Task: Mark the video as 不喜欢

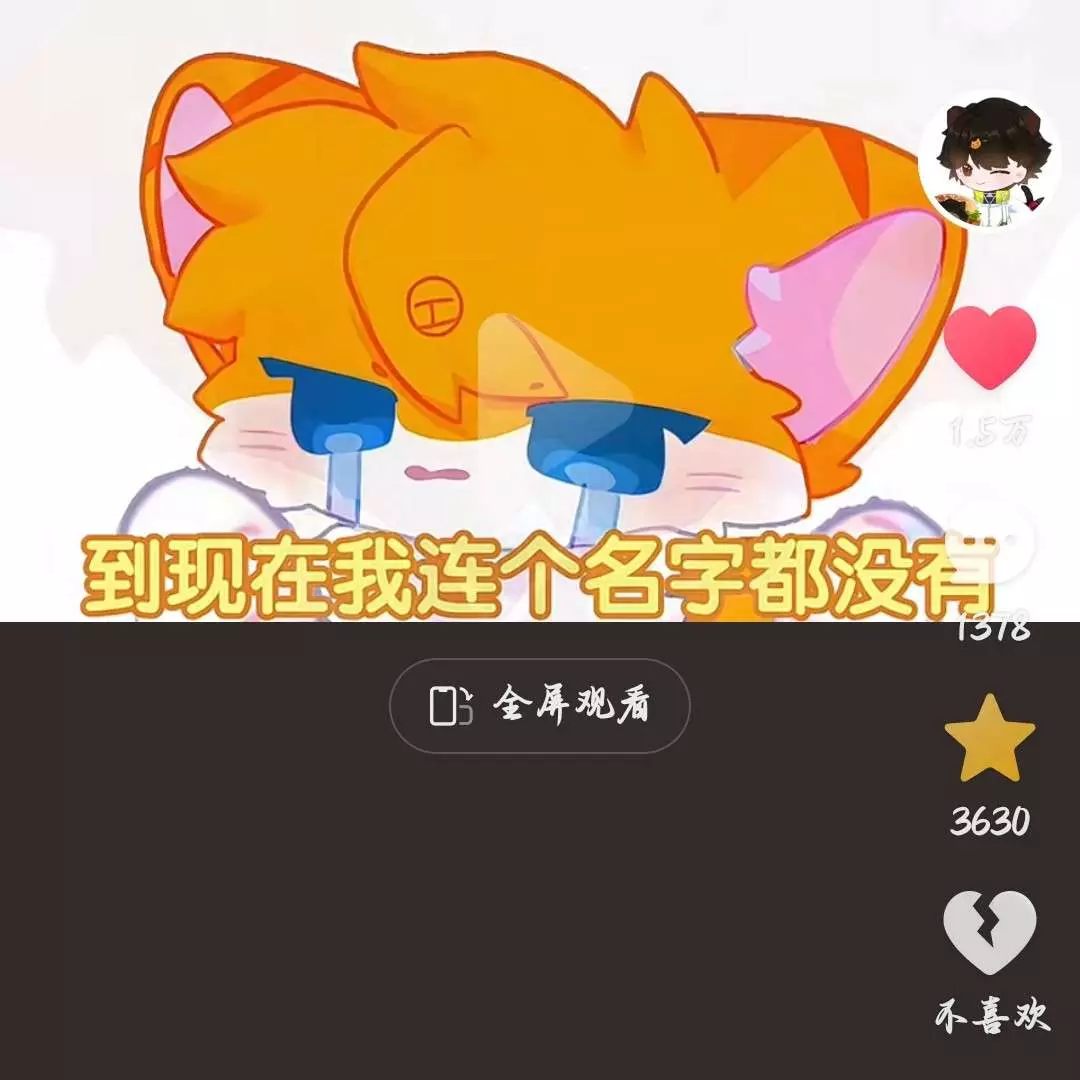Action: 989,932
